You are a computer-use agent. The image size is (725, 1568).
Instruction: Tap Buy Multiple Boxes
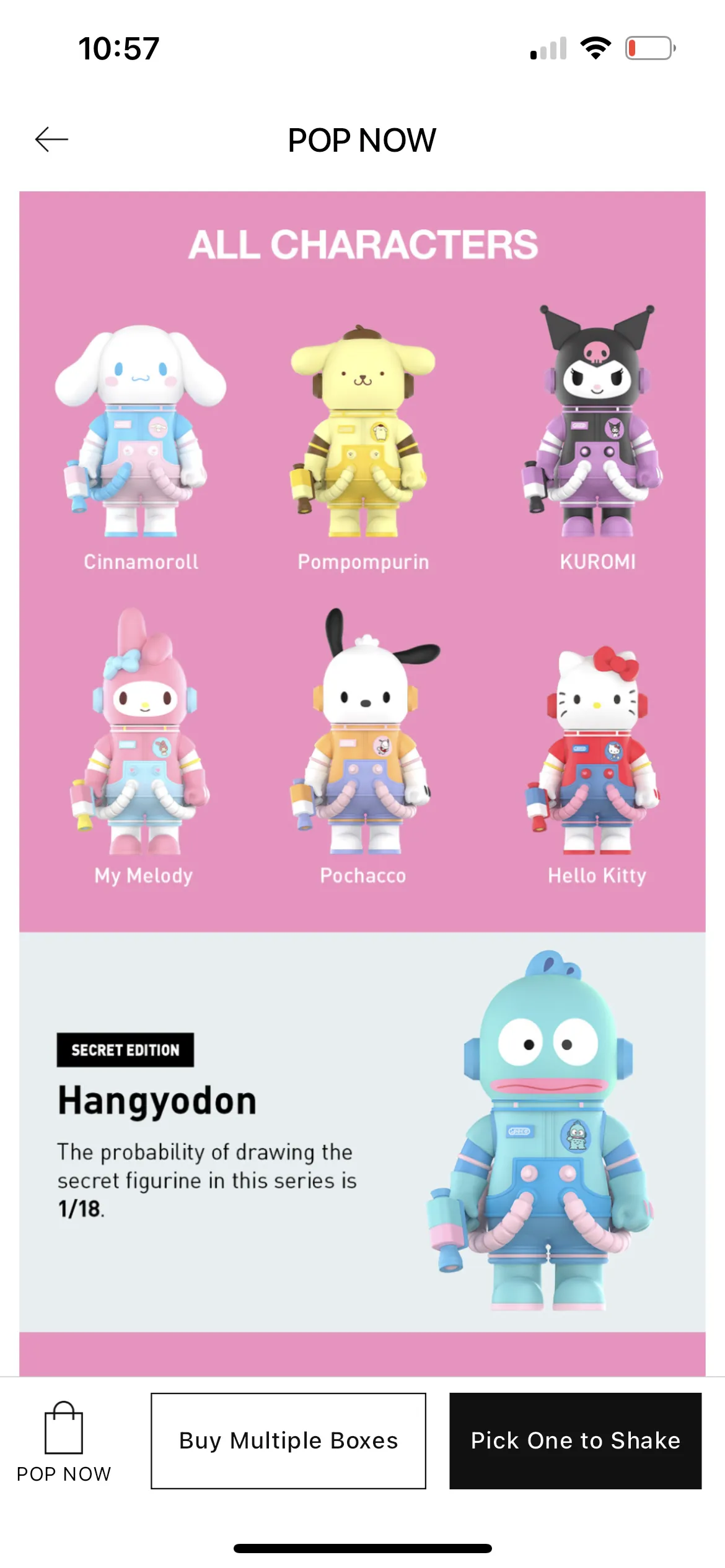pos(288,1440)
